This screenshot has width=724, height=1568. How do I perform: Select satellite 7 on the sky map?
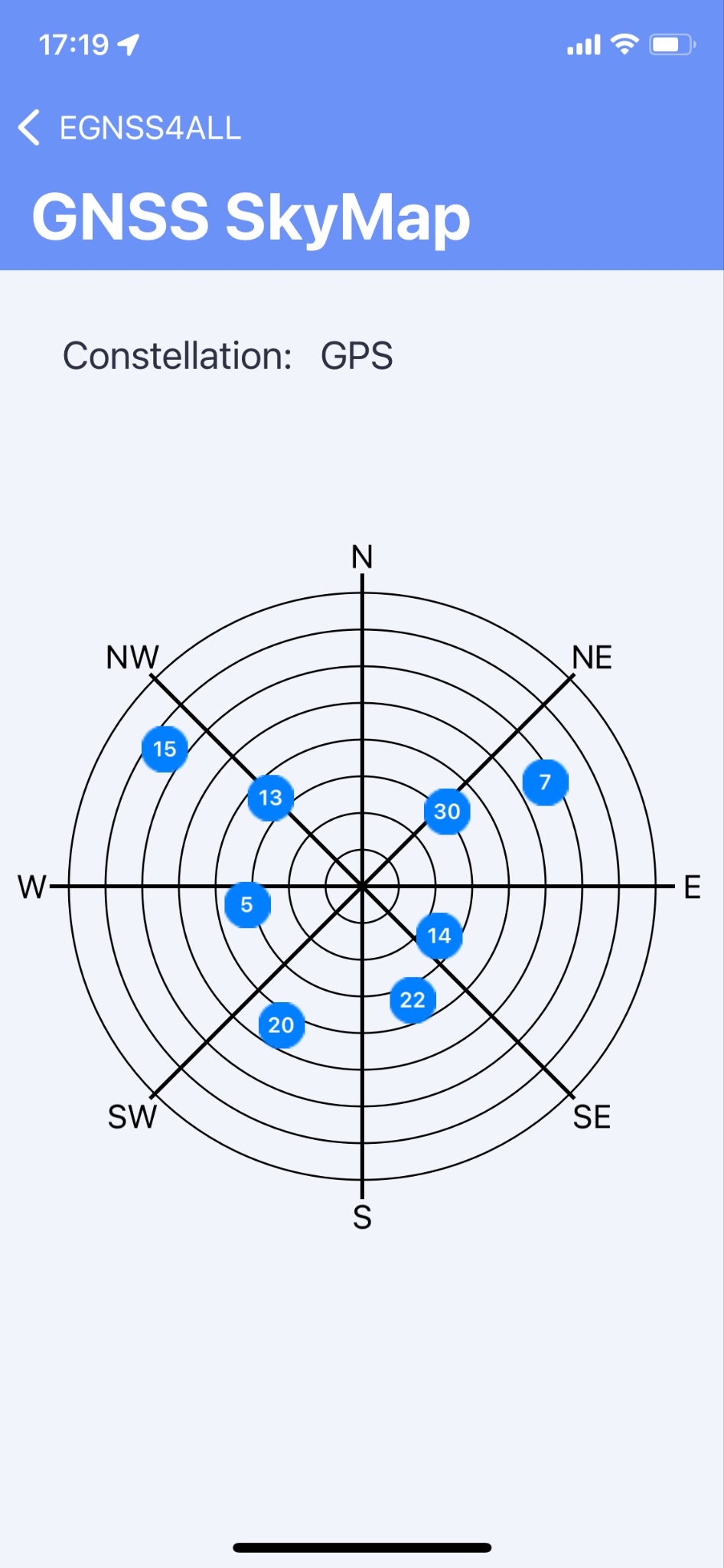pyautogui.click(x=545, y=782)
